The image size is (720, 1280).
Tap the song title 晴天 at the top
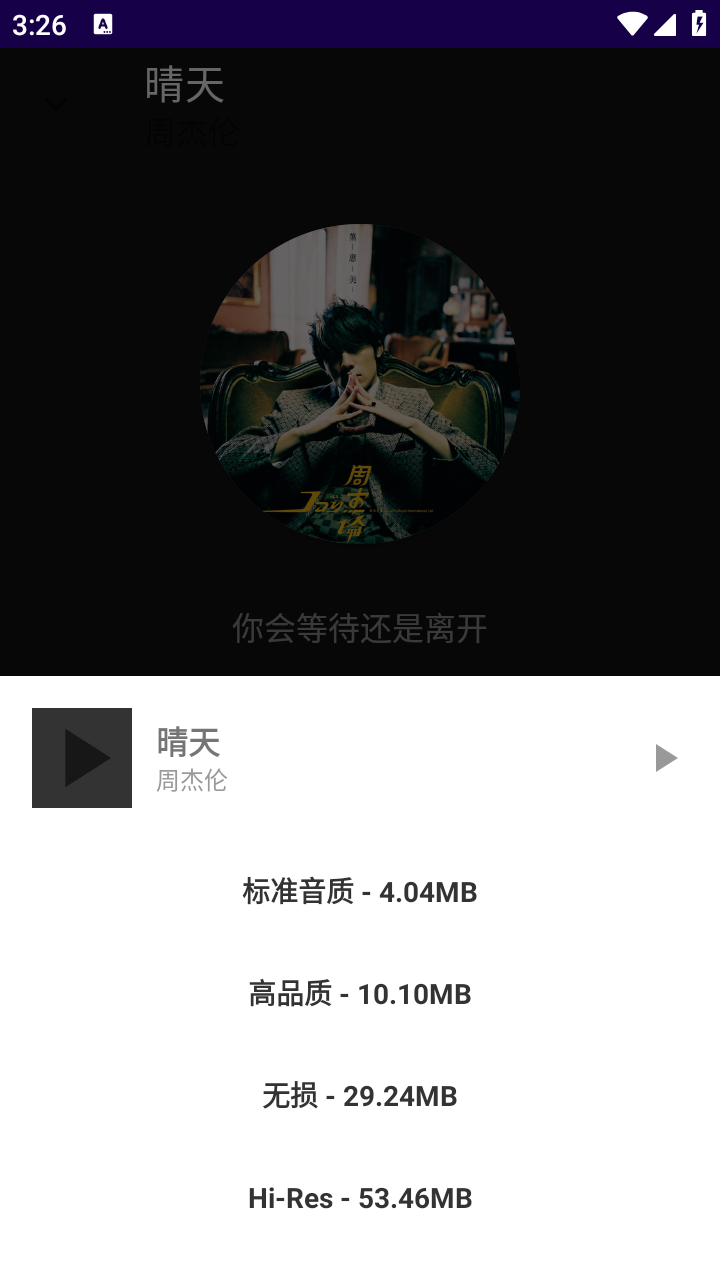point(183,87)
